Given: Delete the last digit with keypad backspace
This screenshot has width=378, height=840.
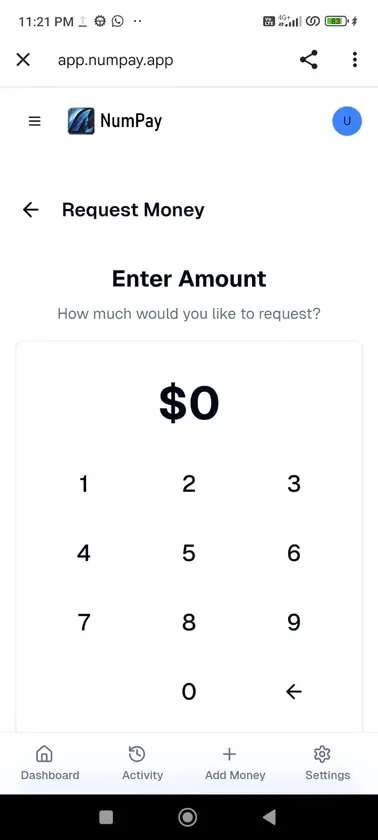Looking at the screenshot, I should 293,692.
